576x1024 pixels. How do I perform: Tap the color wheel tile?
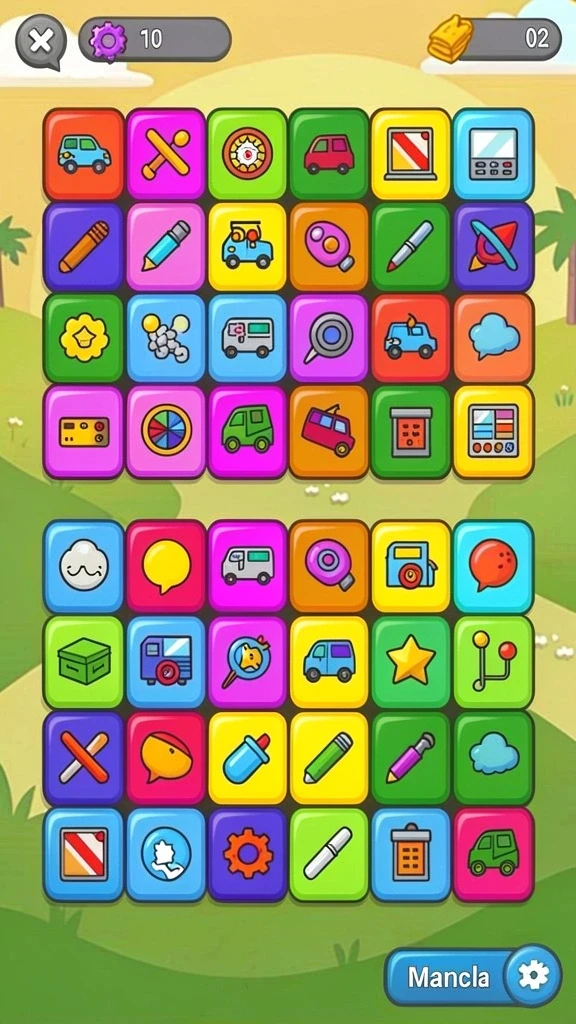click(166, 432)
